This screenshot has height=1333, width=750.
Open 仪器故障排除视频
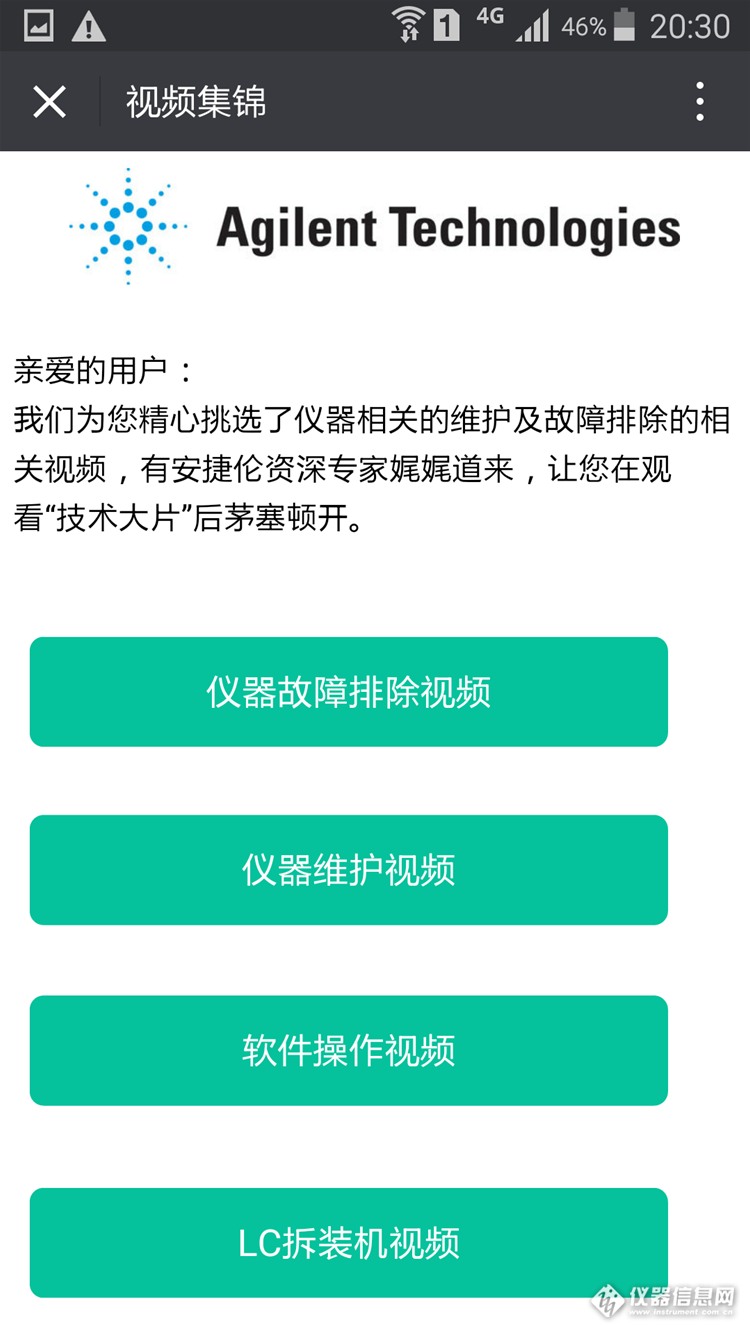[x=349, y=691]
